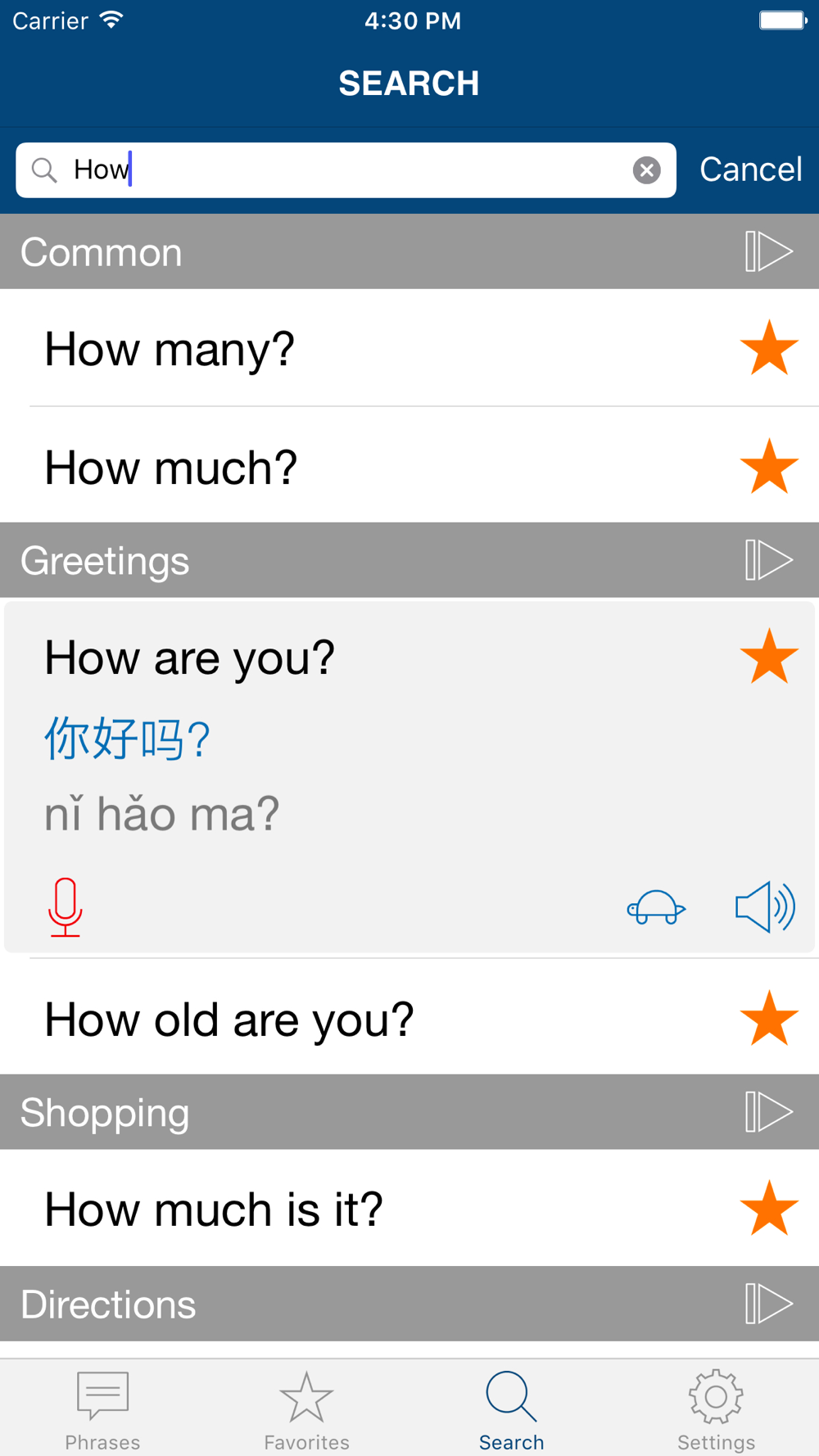Switch to the Phrases tab
Screen dimensions: 819x1456
(x=102, y=1410)
